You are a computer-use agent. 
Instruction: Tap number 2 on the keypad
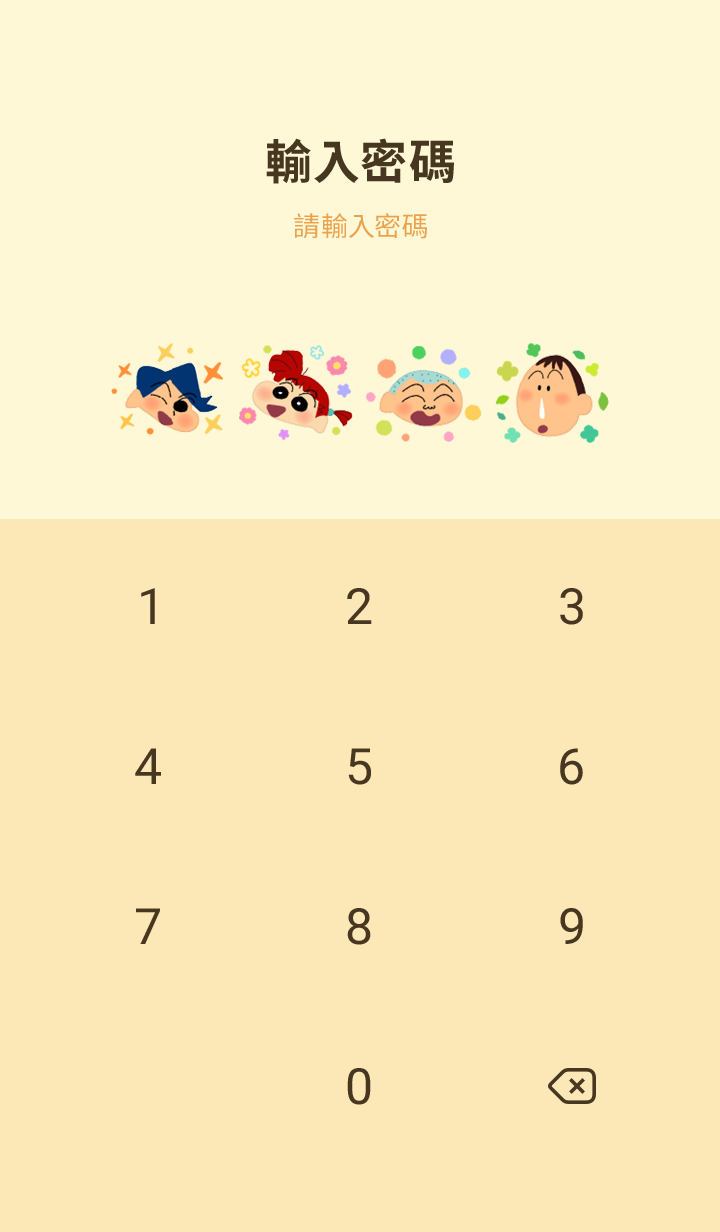(359, 607)
